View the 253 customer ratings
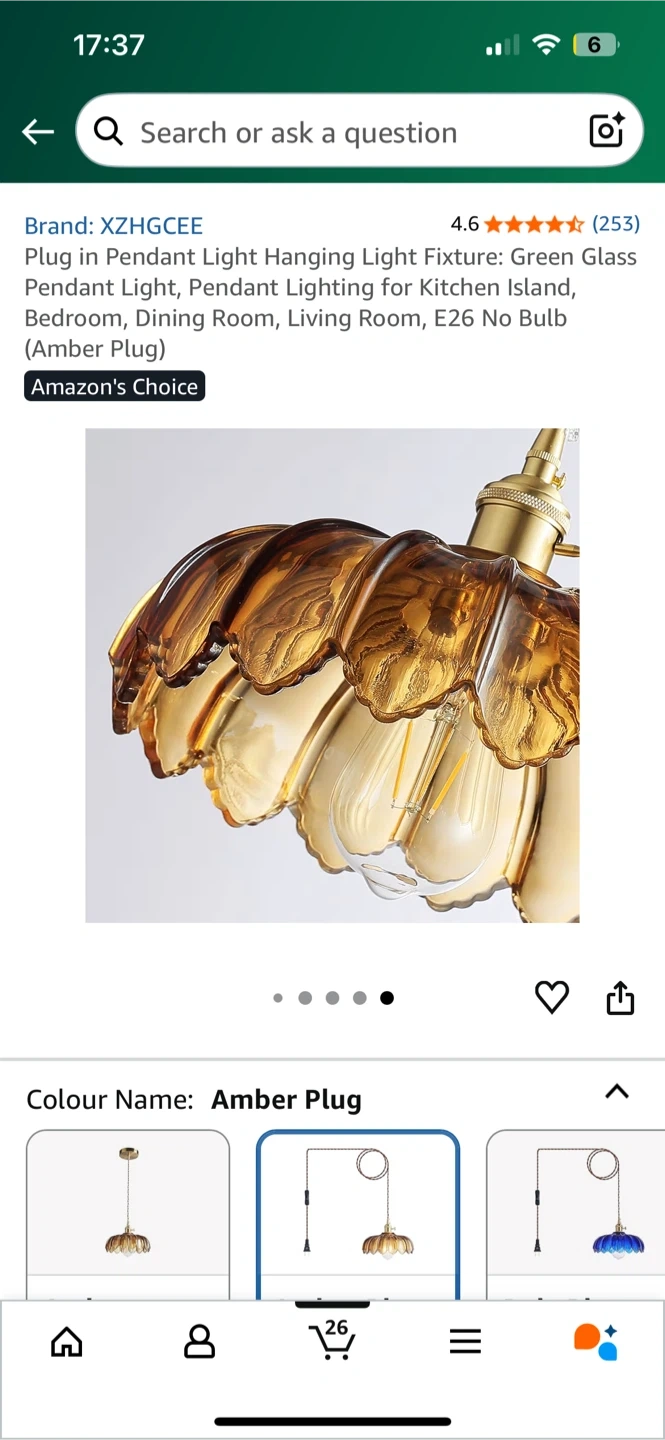 (615, 224)
